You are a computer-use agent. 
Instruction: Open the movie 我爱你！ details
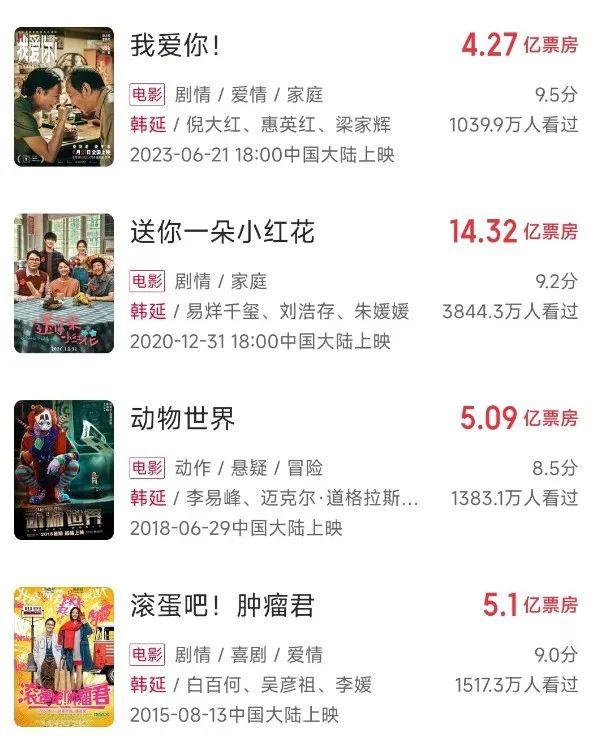tap(176, 46)
